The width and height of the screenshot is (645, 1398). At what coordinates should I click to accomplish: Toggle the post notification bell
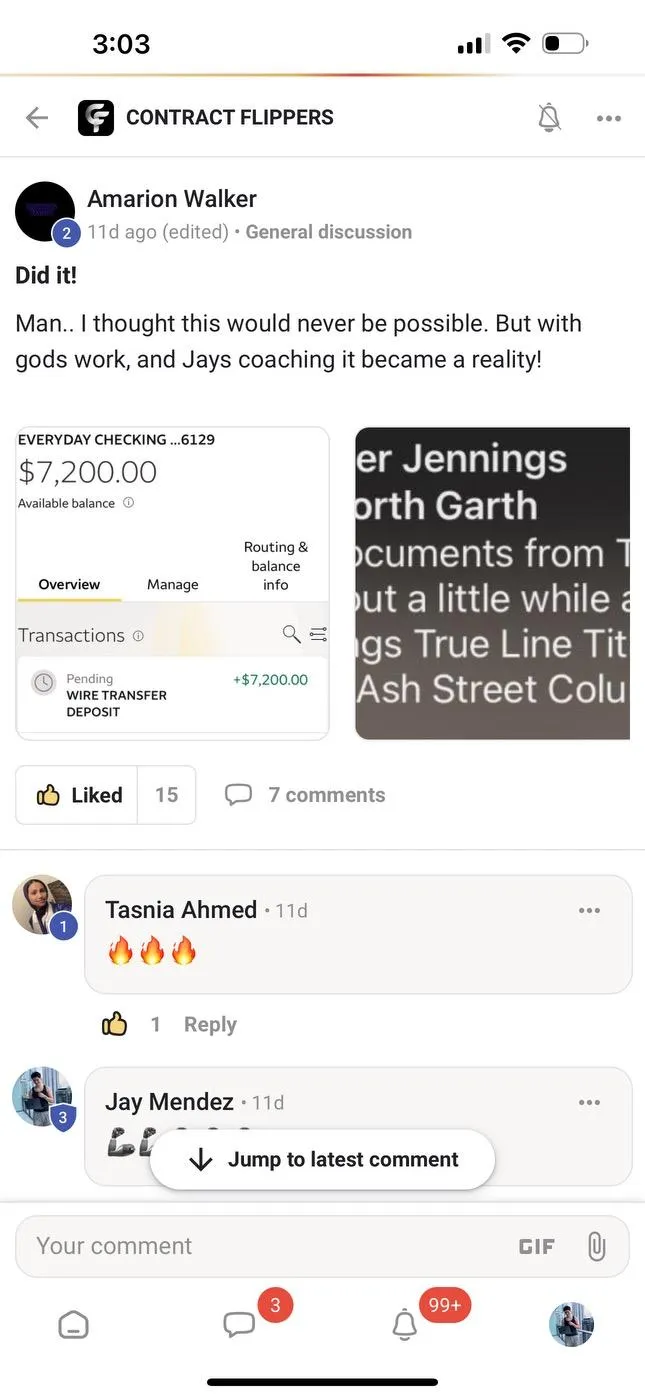click(x=549, y=118)
